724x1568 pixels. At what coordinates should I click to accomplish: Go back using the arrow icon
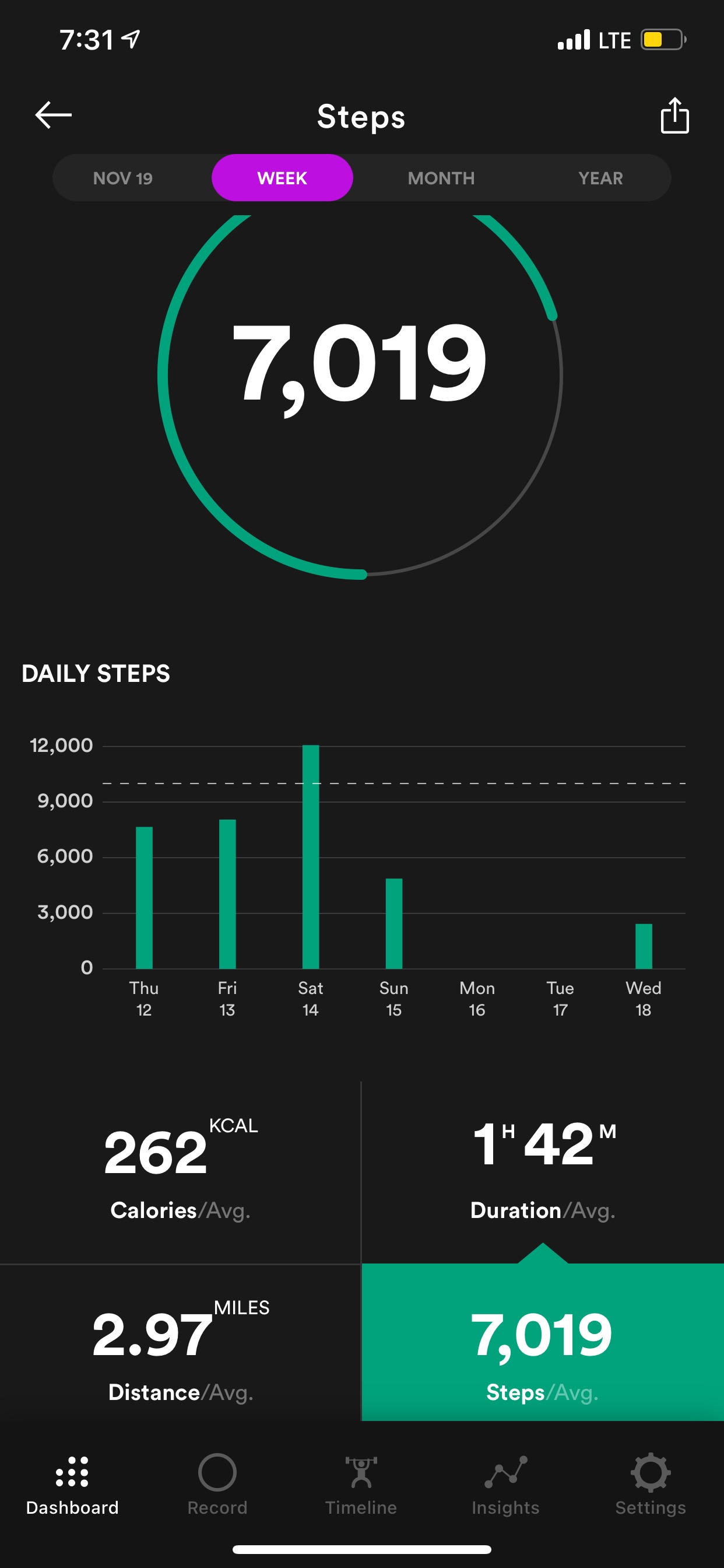(x=54, y=115)
